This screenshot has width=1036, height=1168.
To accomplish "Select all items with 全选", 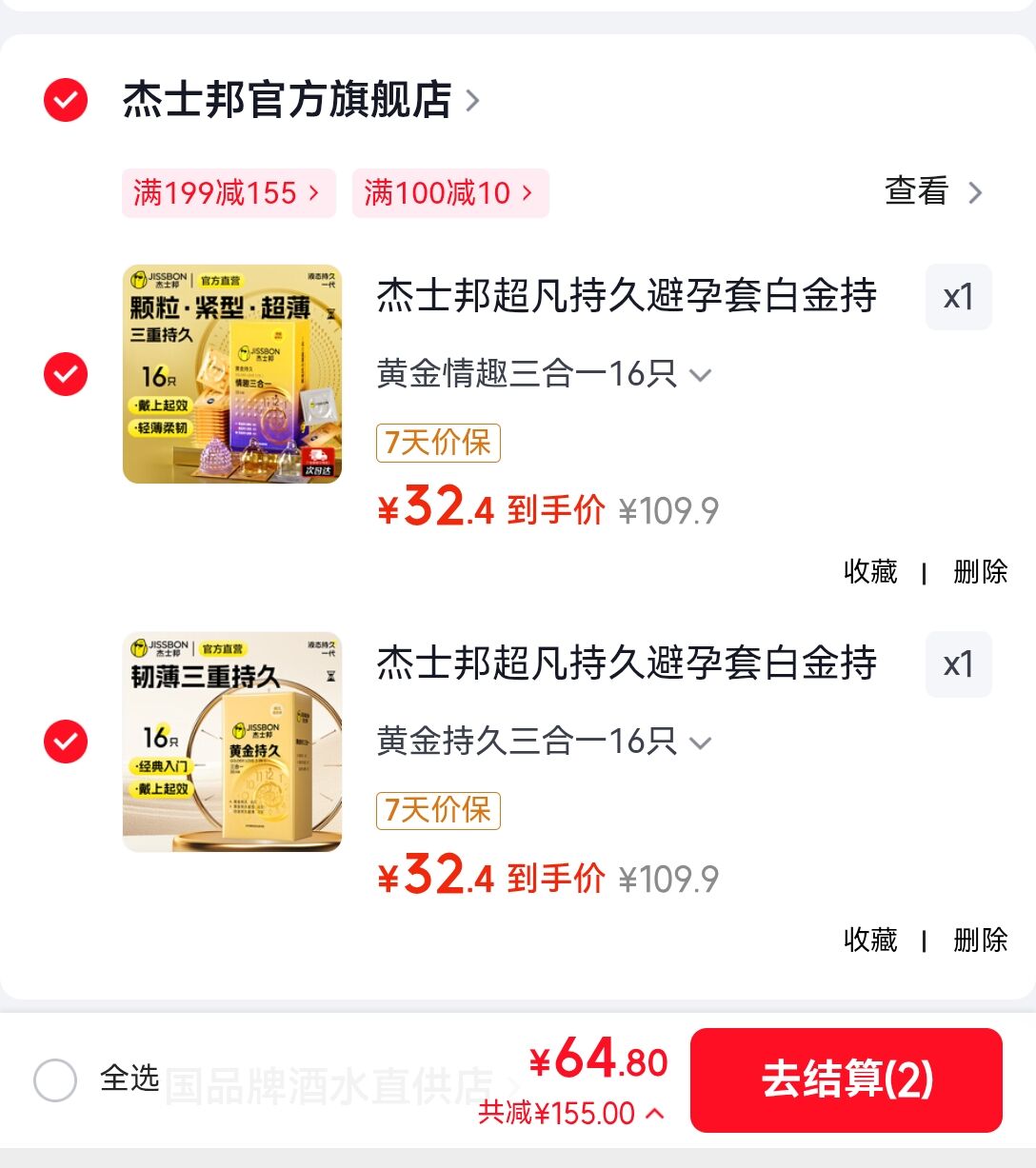I will (95, 1080).
